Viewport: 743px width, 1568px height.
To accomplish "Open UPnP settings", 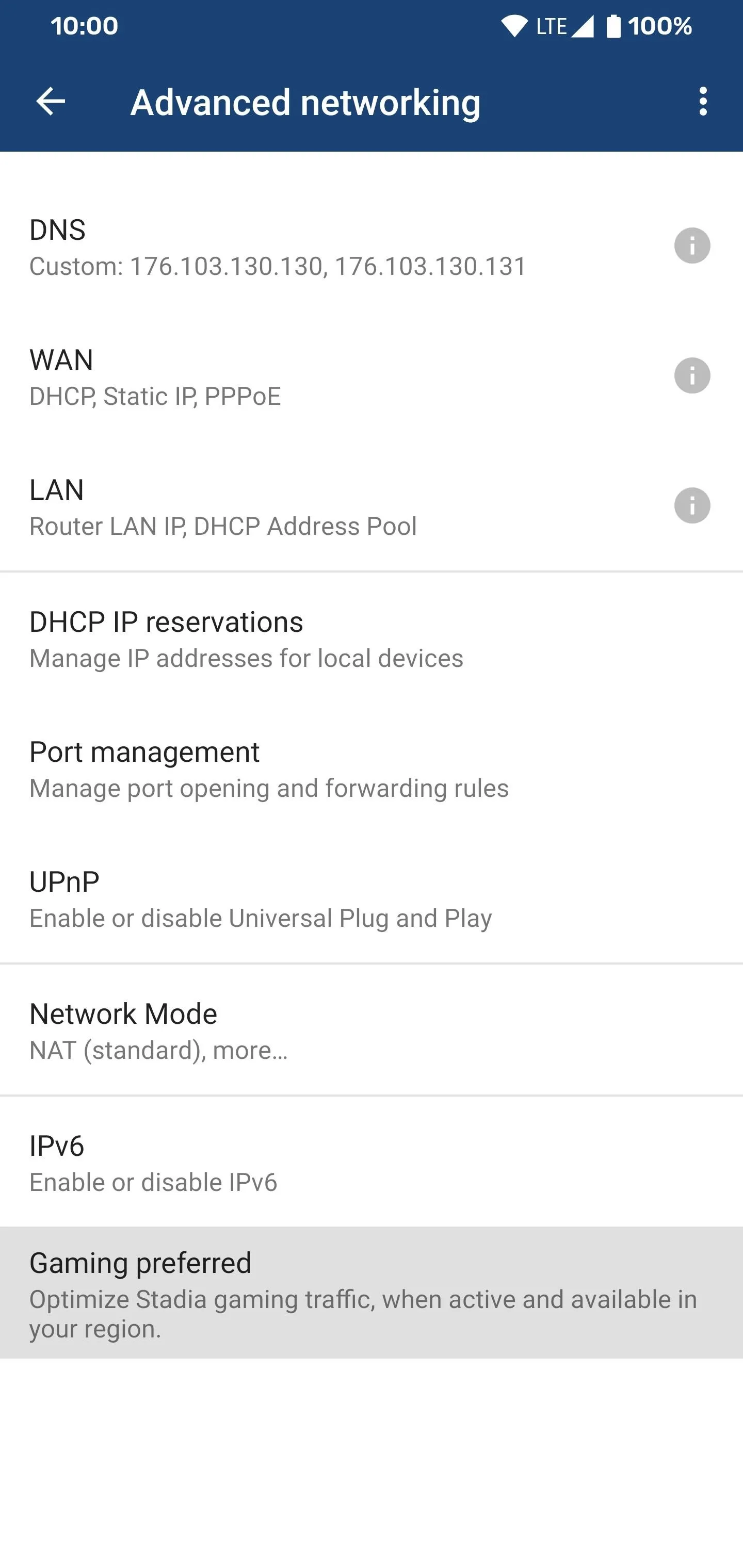I will [x=372, y=899].
